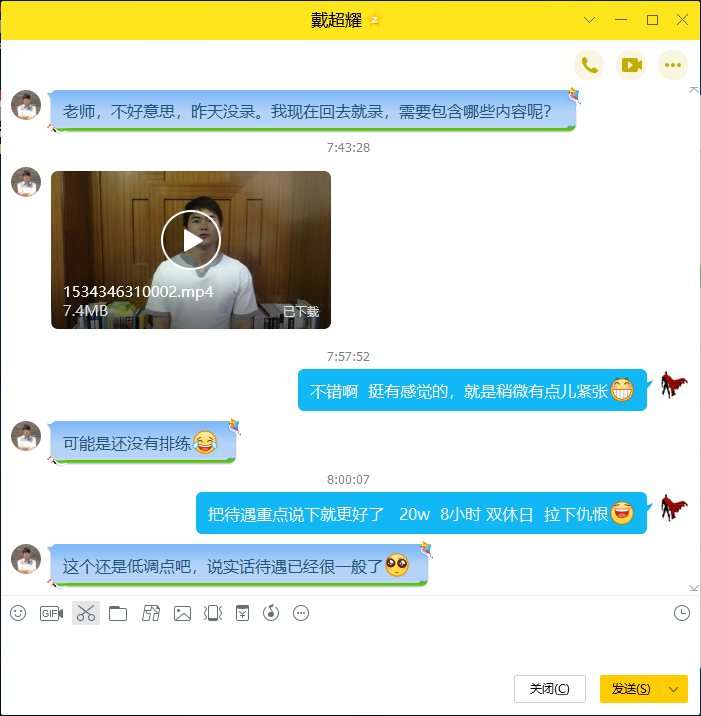Send a red envelope
Viewport: 701px width, 716px height.
pyautogui.click(x=242, y=613)
